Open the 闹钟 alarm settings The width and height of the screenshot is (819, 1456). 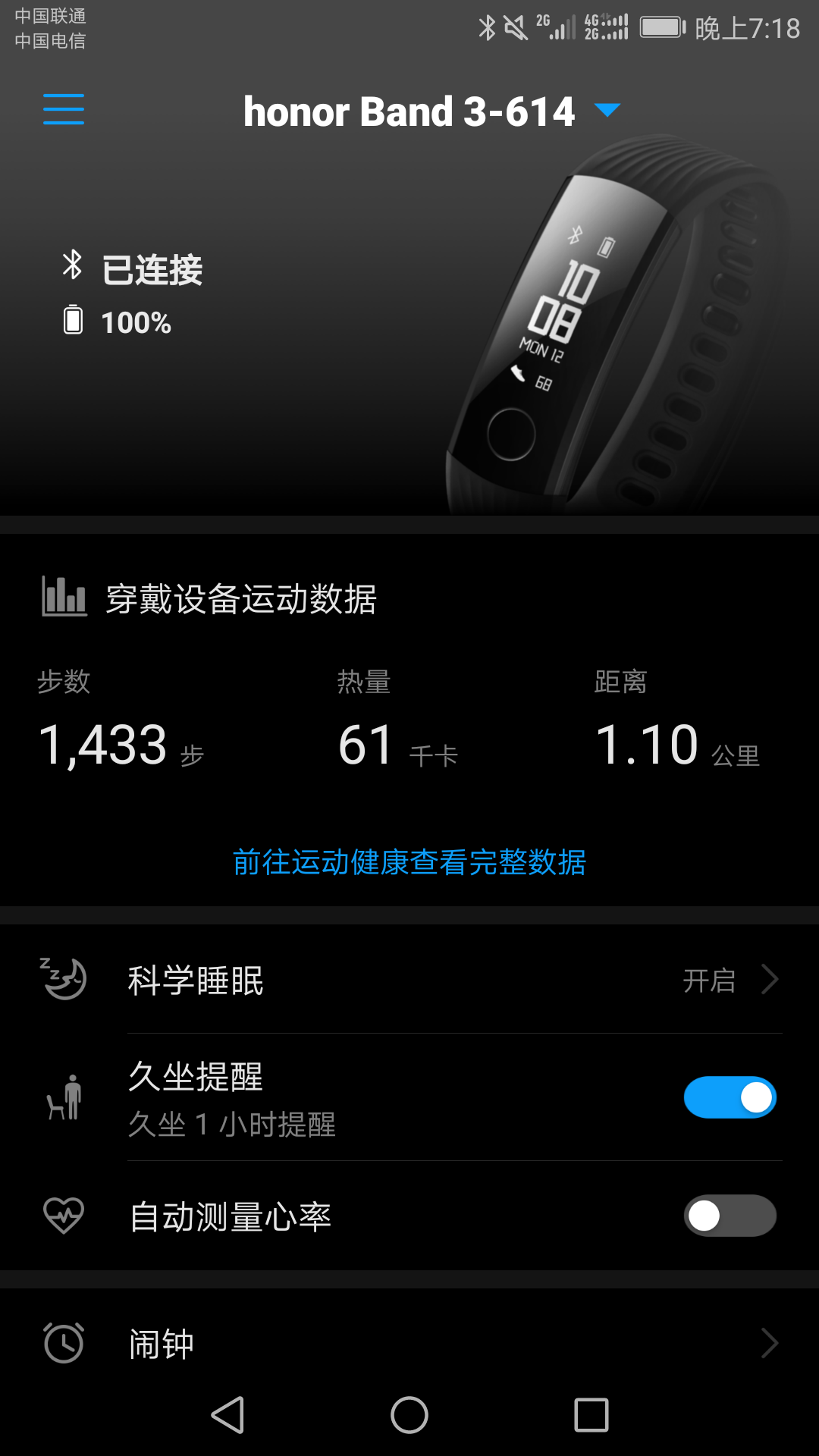tap(409, 1344)
